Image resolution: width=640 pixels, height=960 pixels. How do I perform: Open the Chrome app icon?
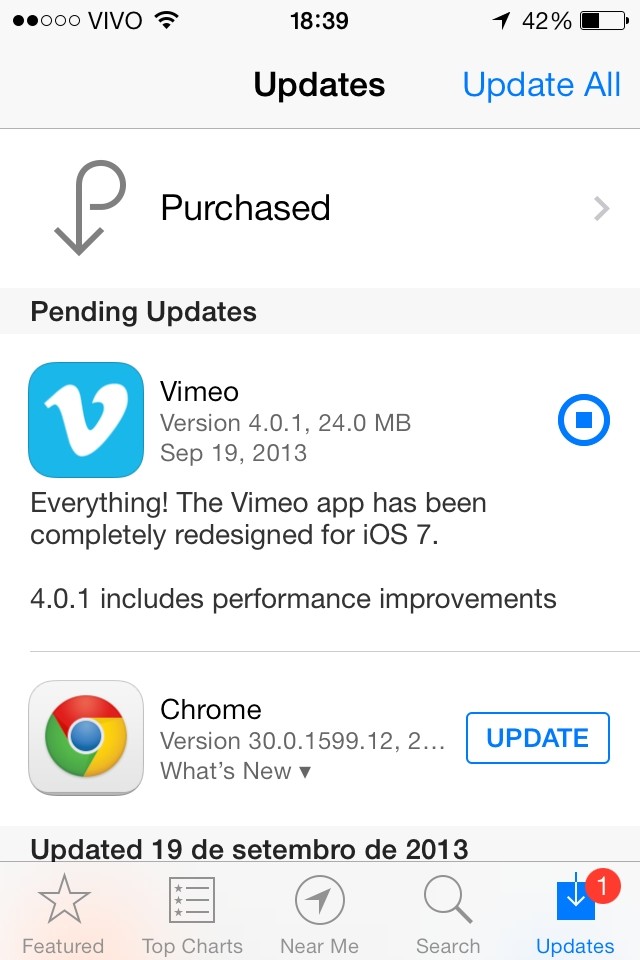click(x=86, y=738)
